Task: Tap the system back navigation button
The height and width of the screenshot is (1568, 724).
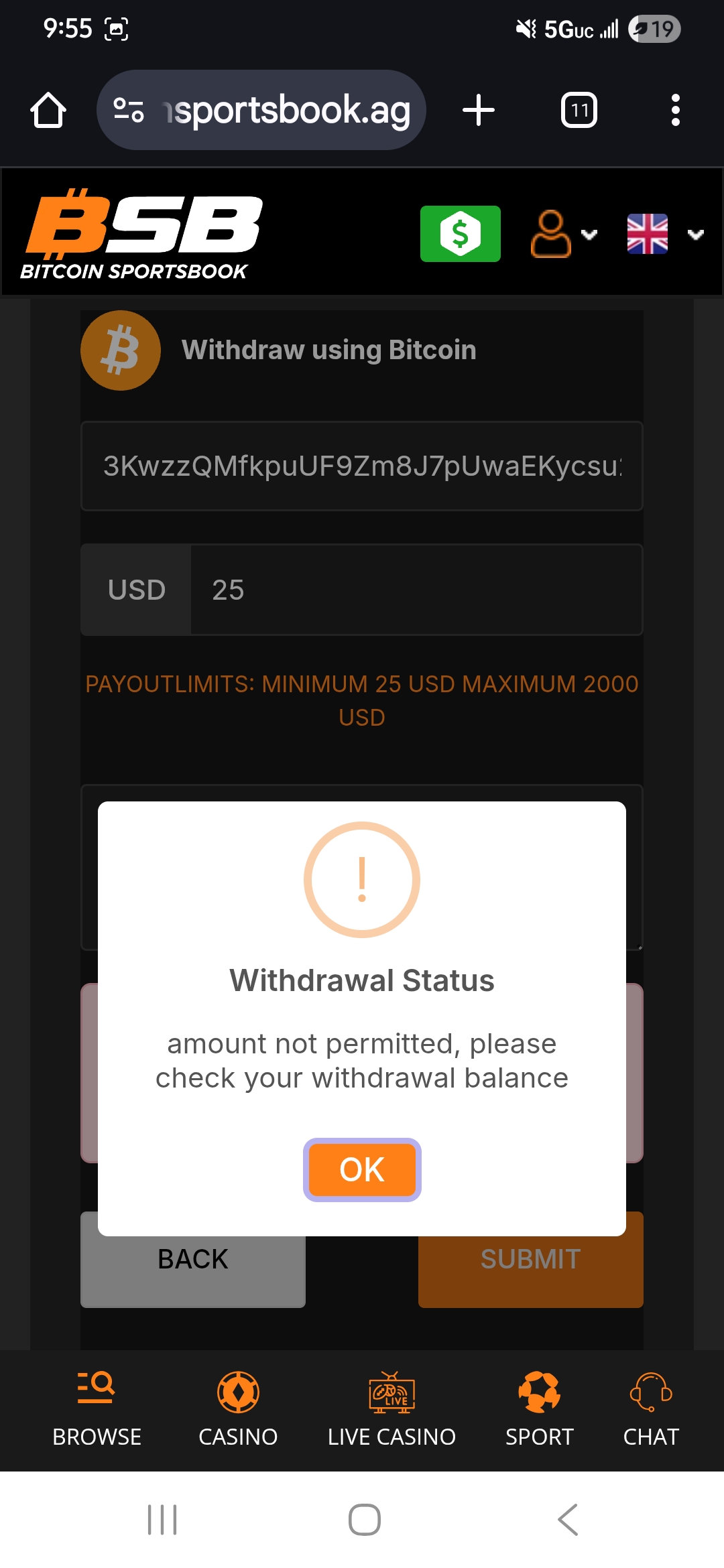Action: [x=567, y=1519]
